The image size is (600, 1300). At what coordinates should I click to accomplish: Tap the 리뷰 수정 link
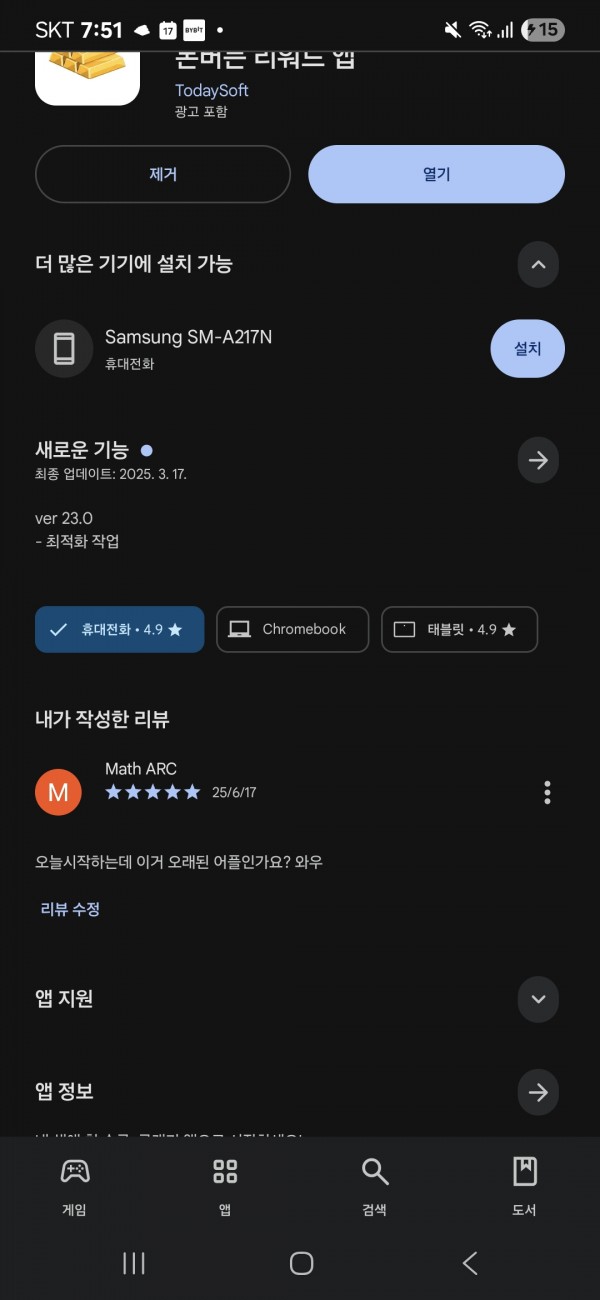coord(70,909)
